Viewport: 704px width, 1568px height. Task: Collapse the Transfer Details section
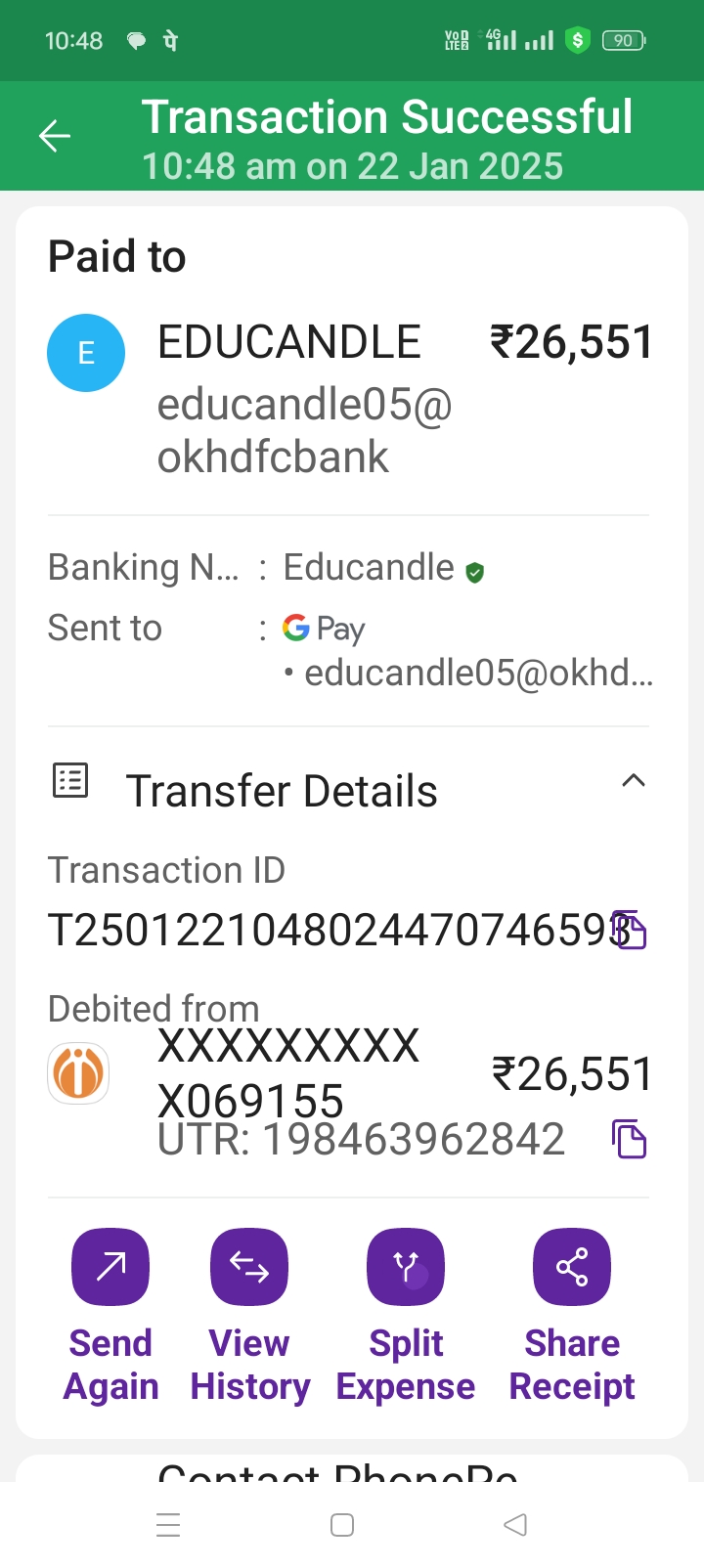click(634, 781)
